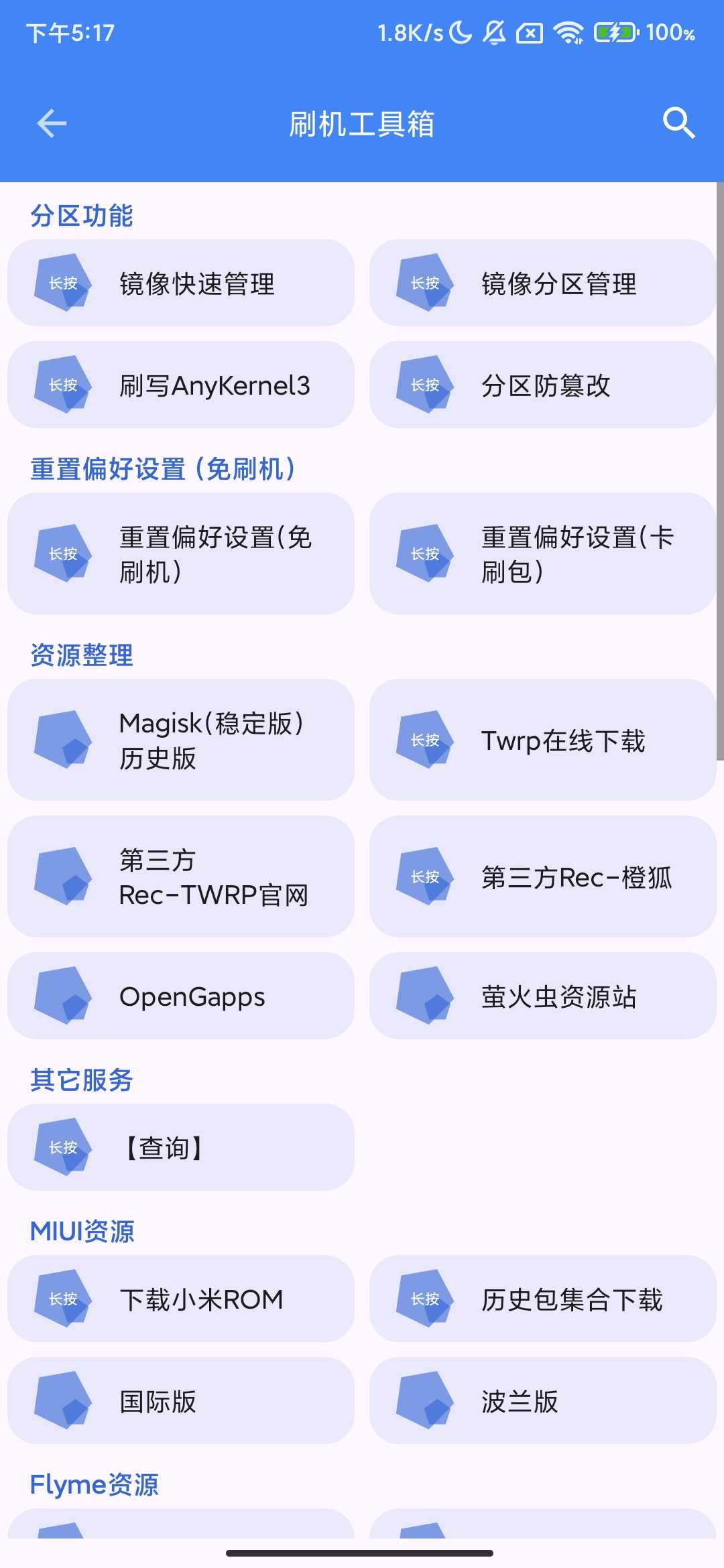724x1568 pixels.
Task: Select 镜像分区管理
Action: tap(542, 283)
